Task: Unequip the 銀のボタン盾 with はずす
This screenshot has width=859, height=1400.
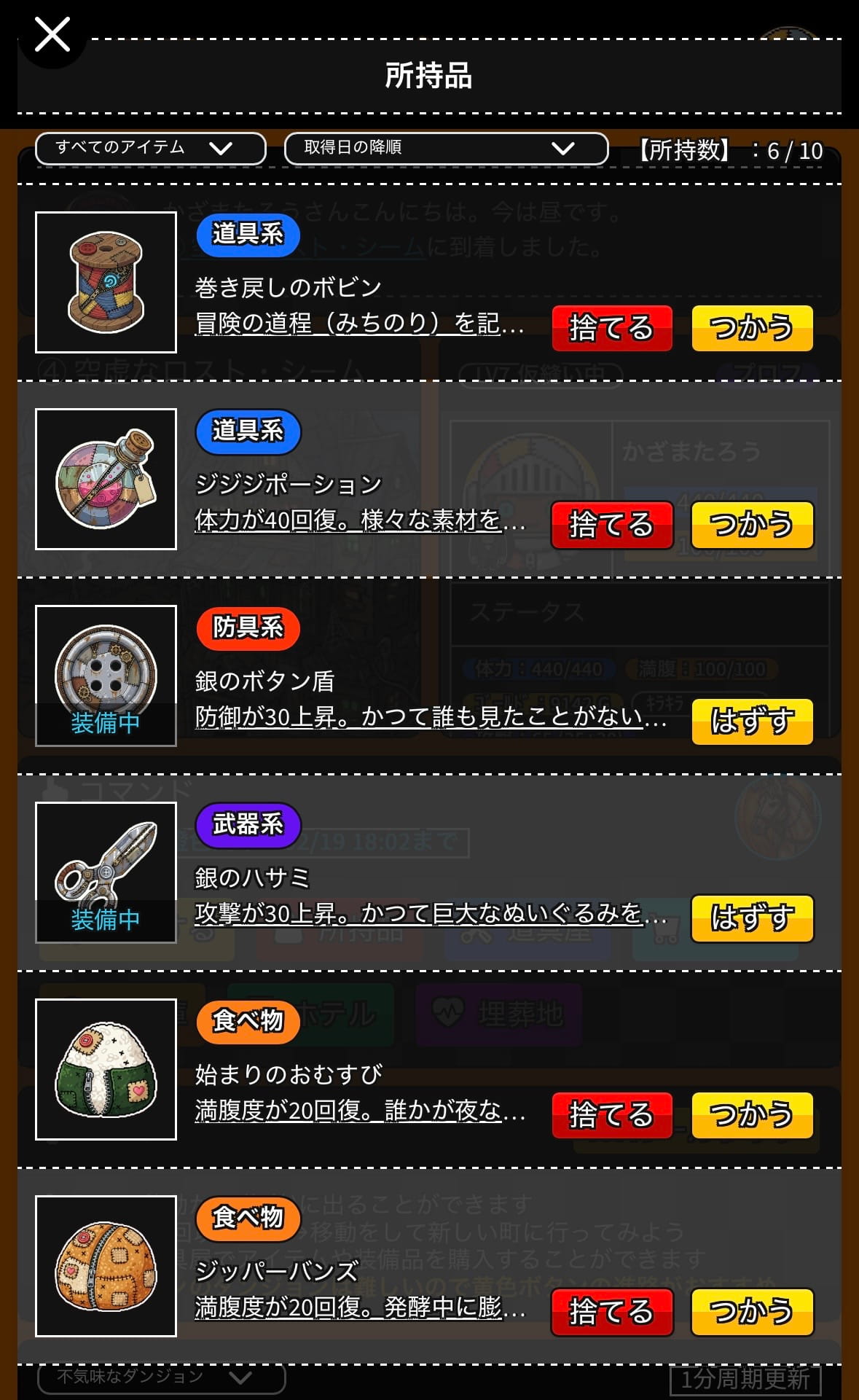Action: tap(752, 722)
